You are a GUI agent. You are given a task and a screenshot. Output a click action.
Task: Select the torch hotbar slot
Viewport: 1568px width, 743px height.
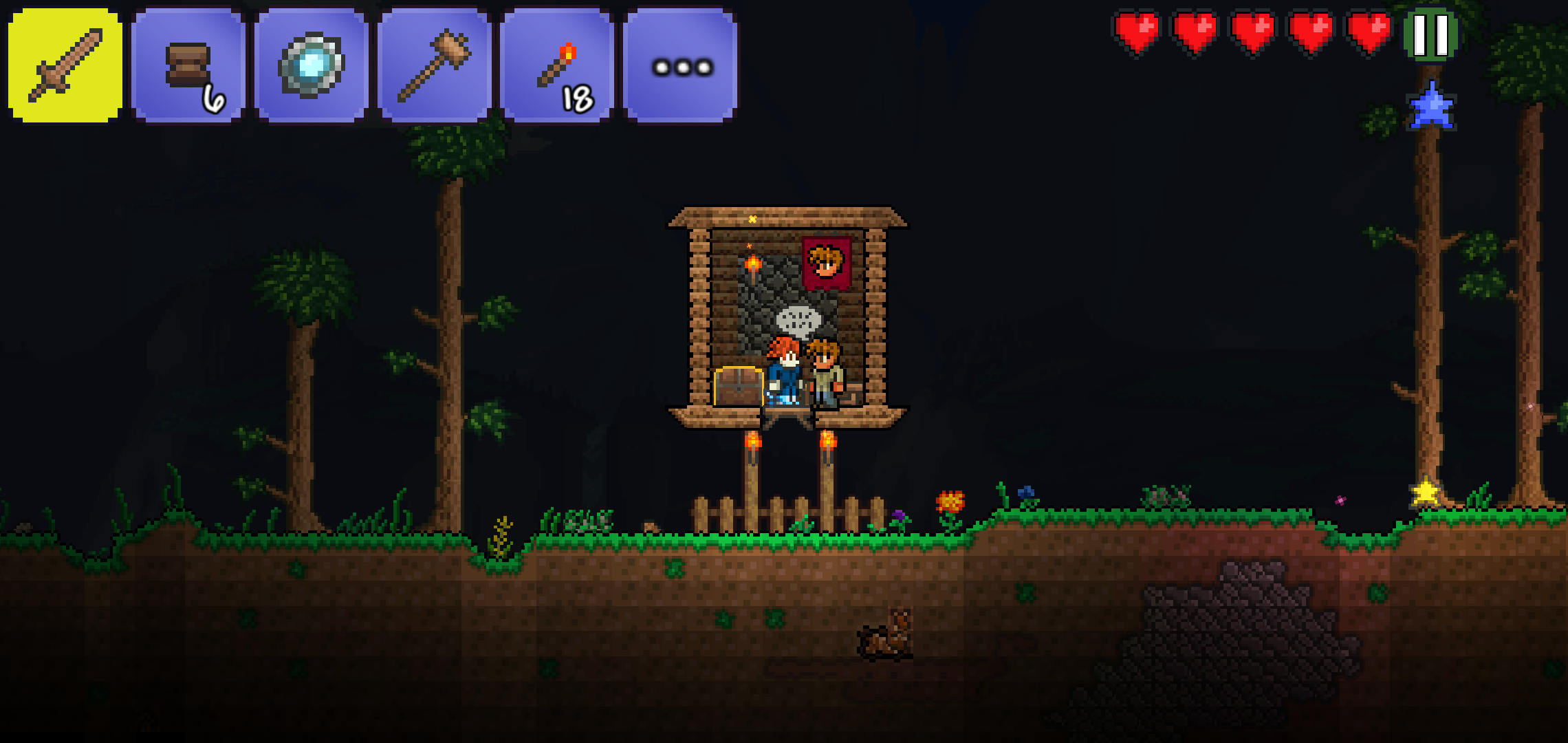tap(557, 66)
